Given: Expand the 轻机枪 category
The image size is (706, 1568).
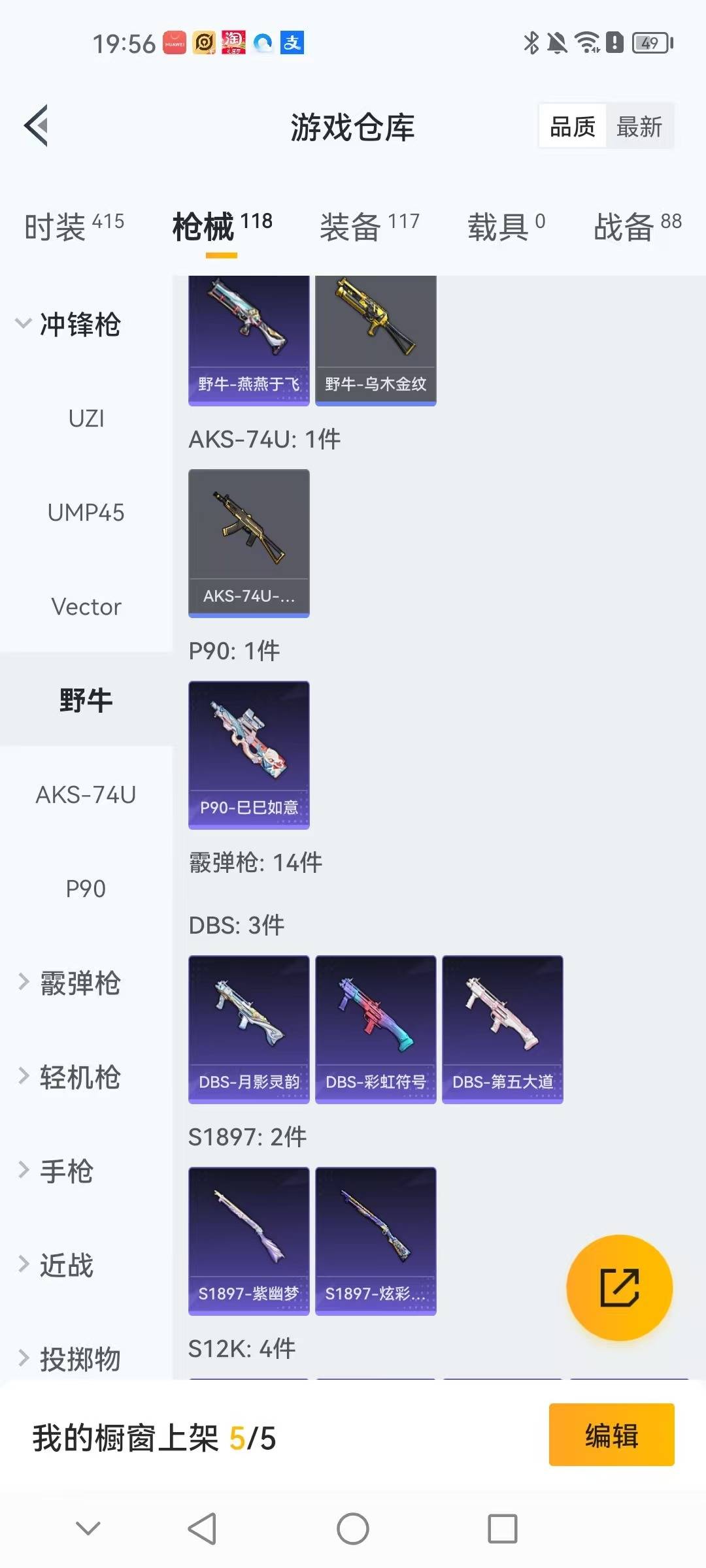Looking at the screenshot, I should [x=69, y=1077].
